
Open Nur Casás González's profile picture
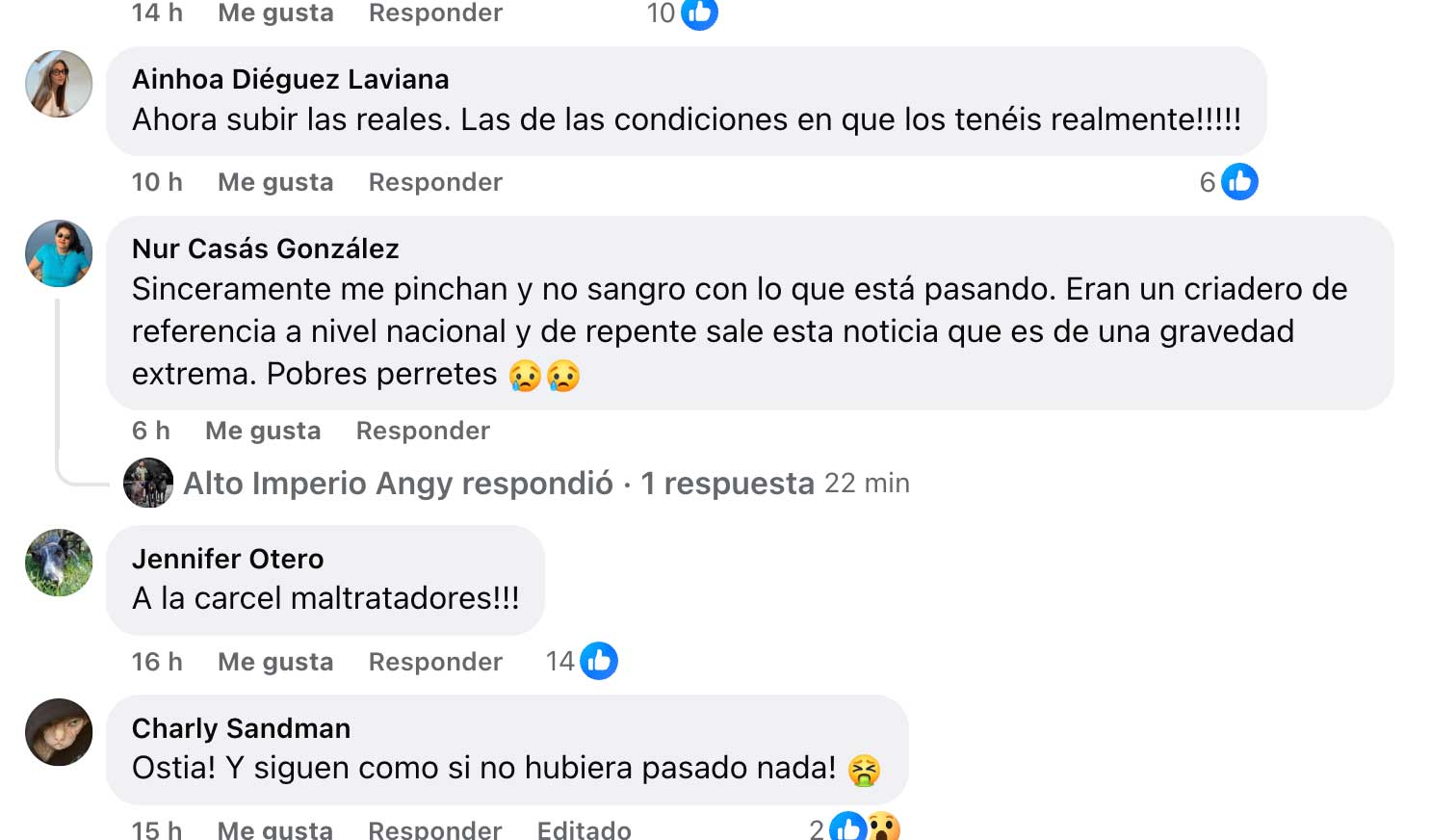pos(59,253)
